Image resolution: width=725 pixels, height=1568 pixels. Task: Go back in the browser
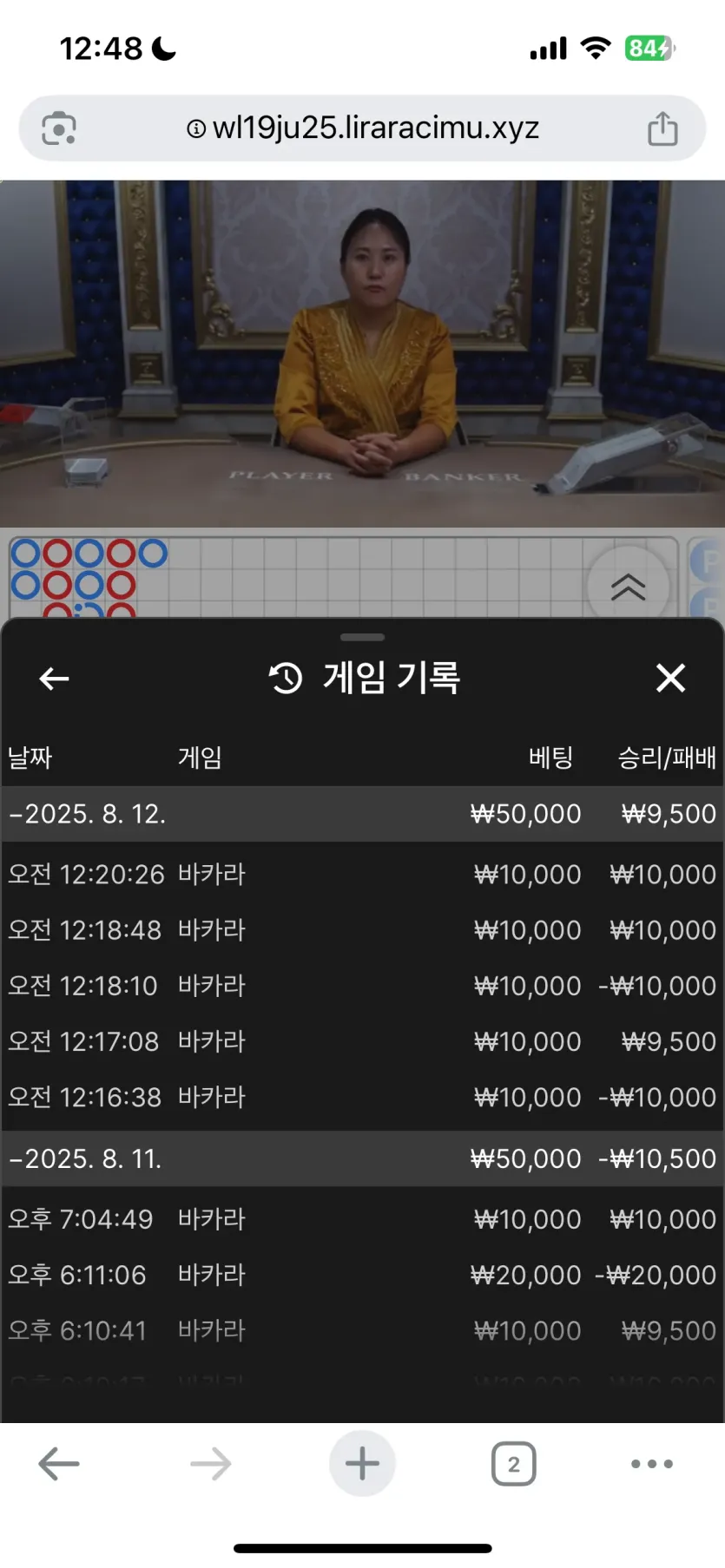point(59,1464)
